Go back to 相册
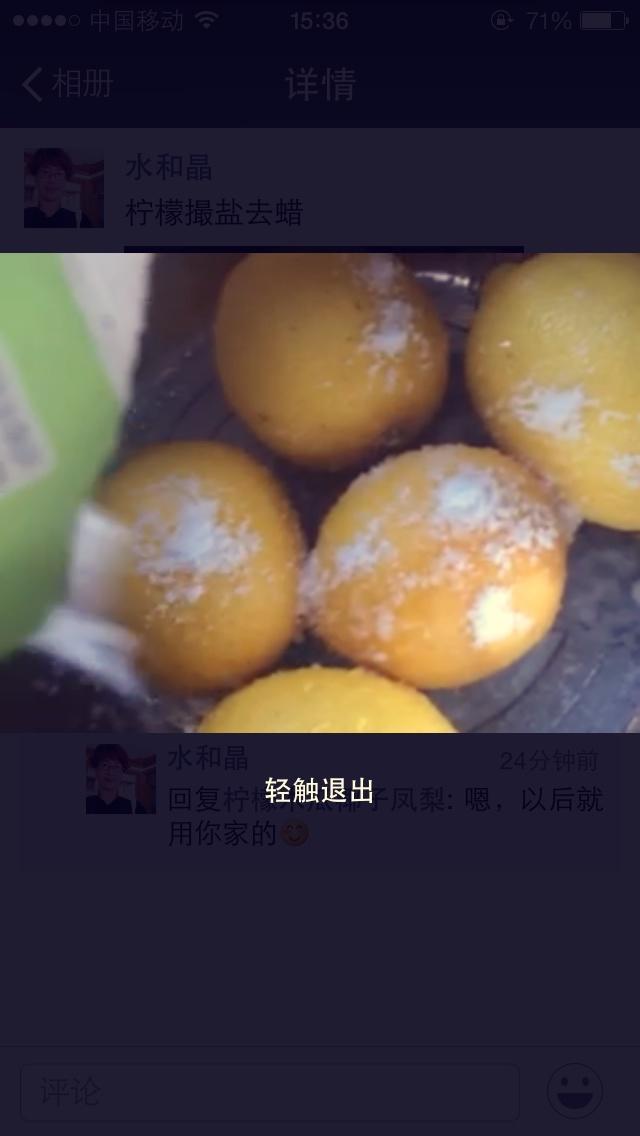This screenshot has height=1136, width=640. 67,85
